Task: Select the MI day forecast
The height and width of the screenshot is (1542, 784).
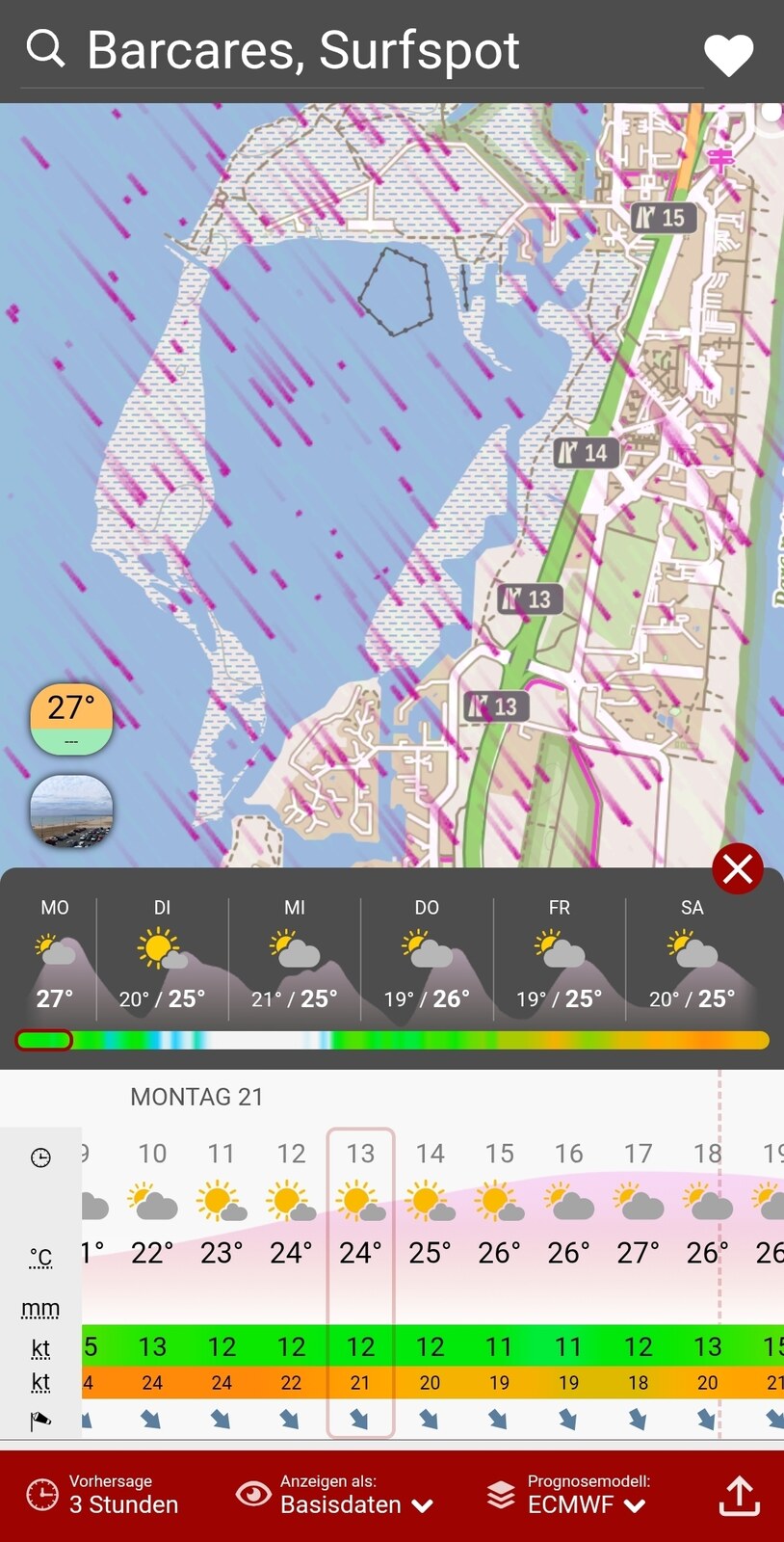Action: pyautogui.click(x=295, y=959)
